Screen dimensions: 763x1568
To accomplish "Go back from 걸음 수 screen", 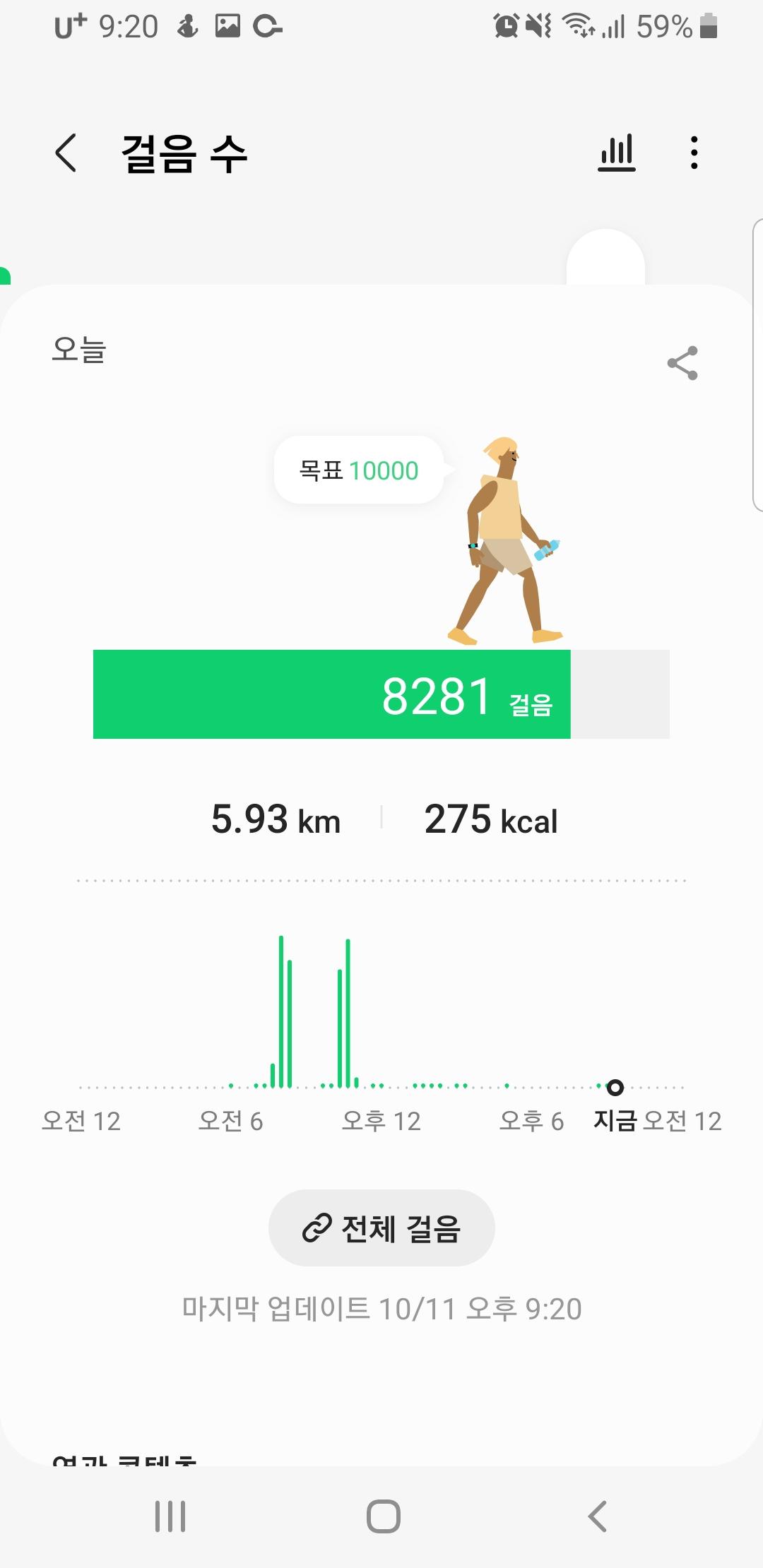I will pyautogui.click(x=66, y=153).
